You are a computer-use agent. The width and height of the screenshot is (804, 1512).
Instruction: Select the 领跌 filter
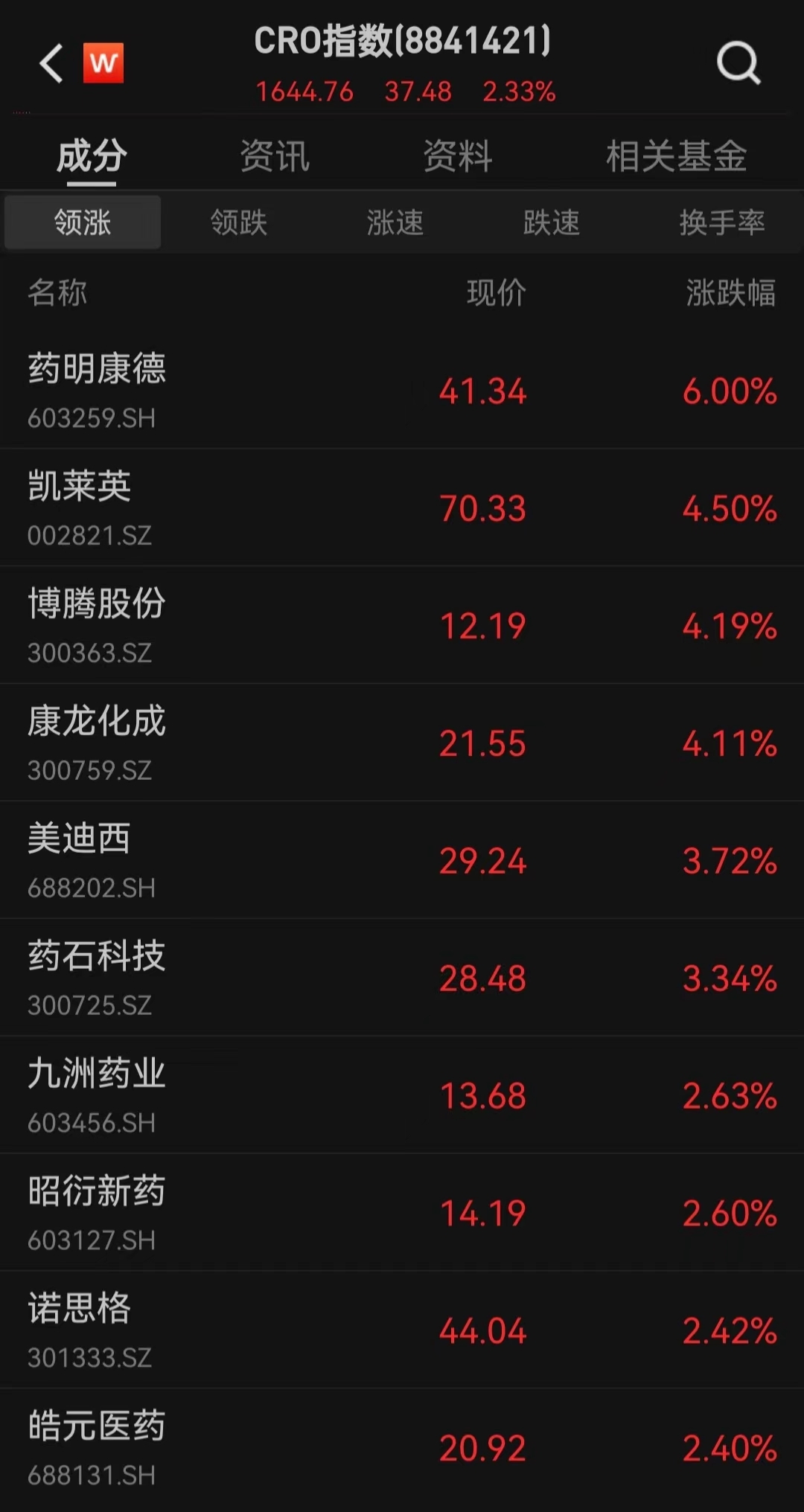coord(238,222)
